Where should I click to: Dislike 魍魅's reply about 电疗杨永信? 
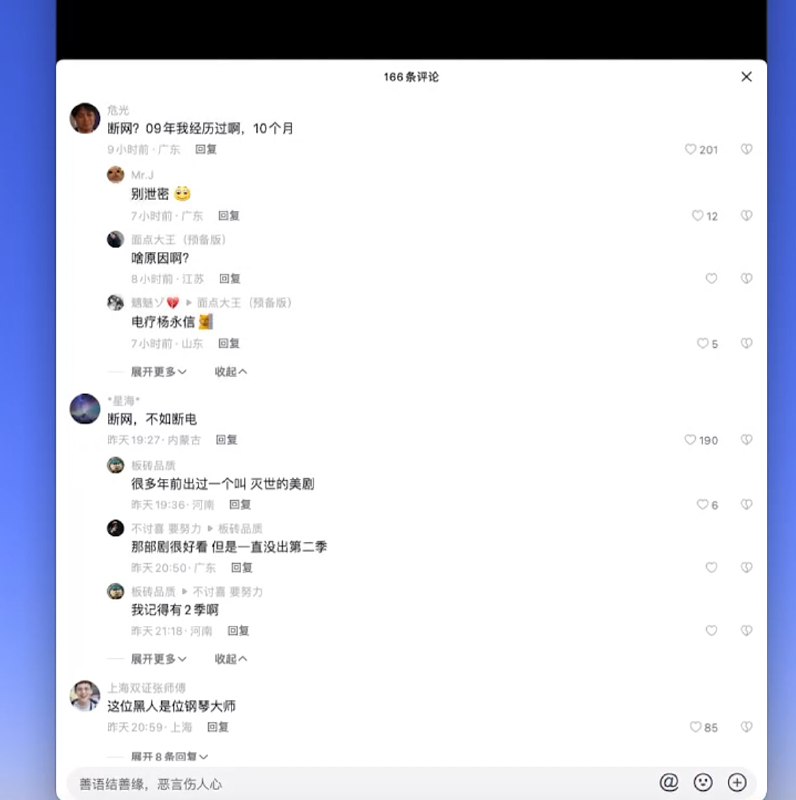(746, 342)
